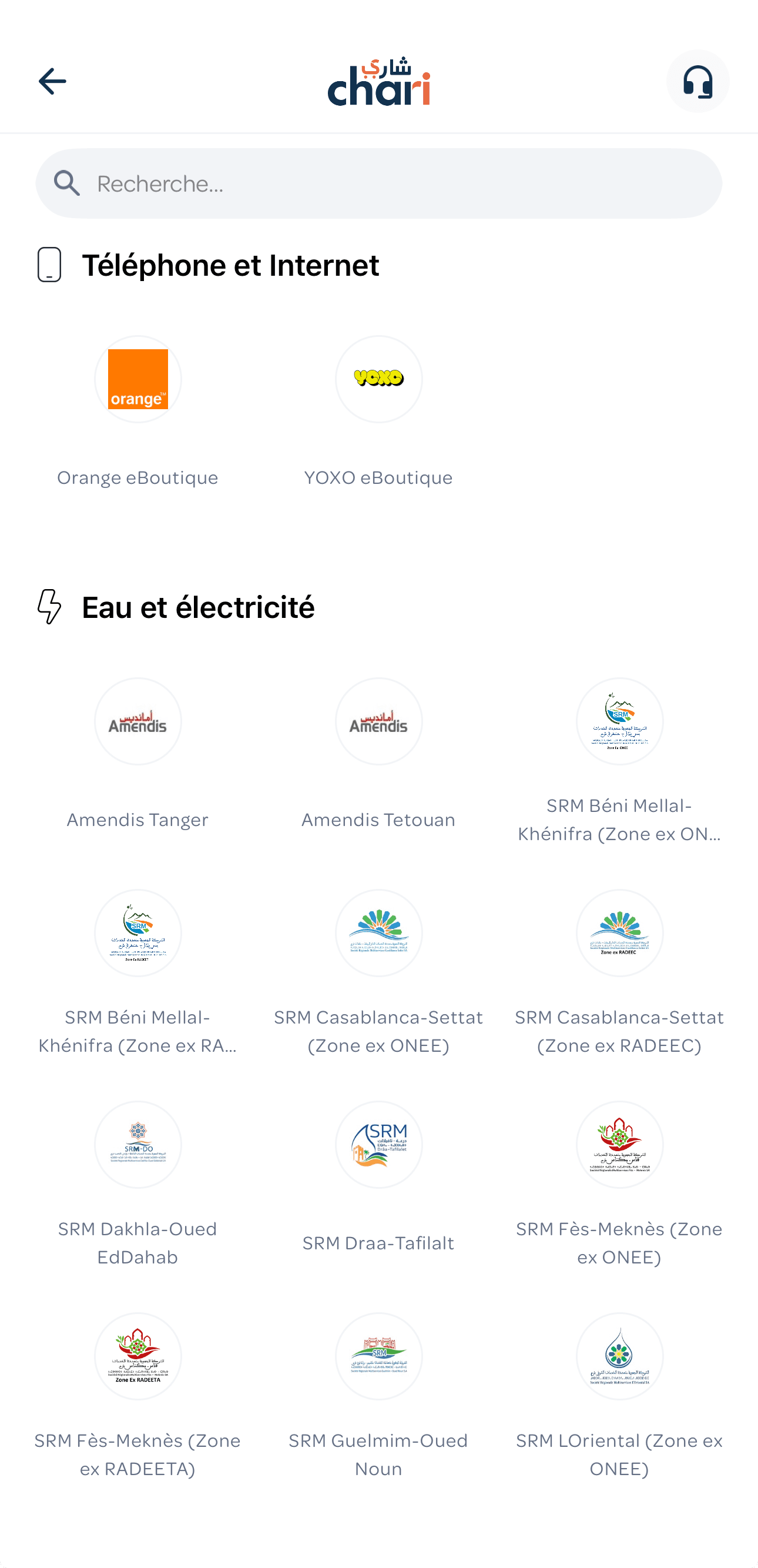This screenshot has height=1568, width=758.
Task: Open SRM Dakhla-Oued EdDahab
Action: pyautogui.click(x=137, y=1145)
